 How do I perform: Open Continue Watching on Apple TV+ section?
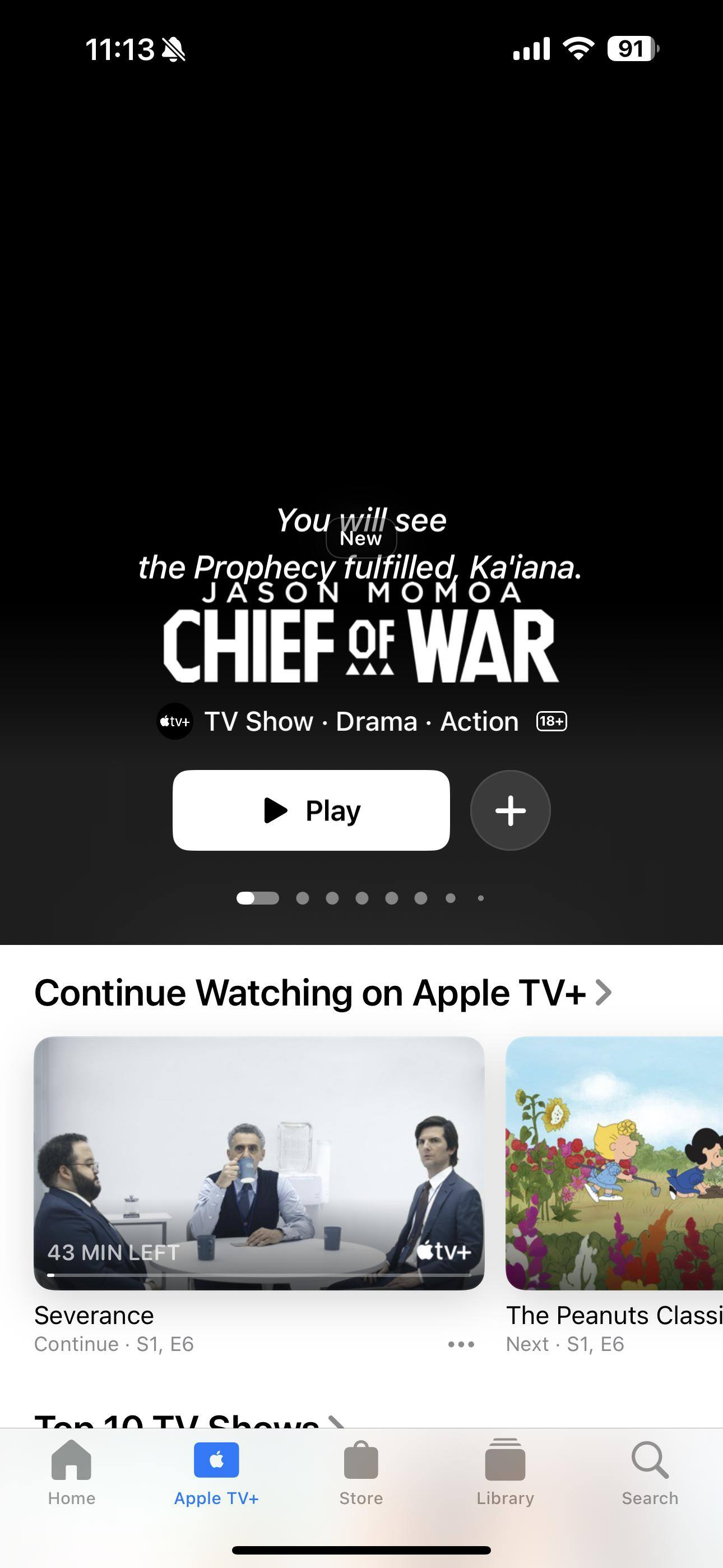click(323, 993)
